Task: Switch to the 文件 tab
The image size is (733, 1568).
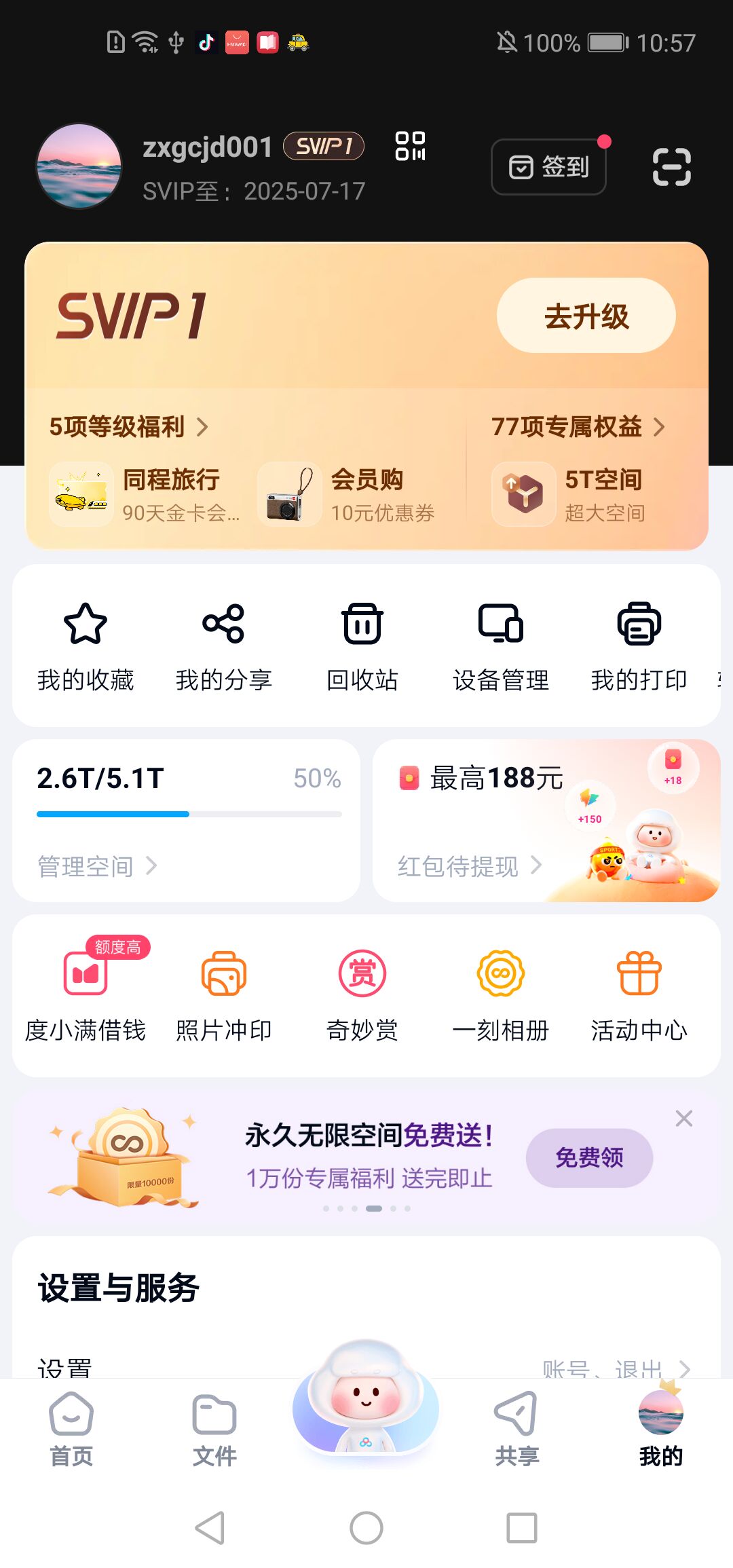Action: tap(214, 1428)
